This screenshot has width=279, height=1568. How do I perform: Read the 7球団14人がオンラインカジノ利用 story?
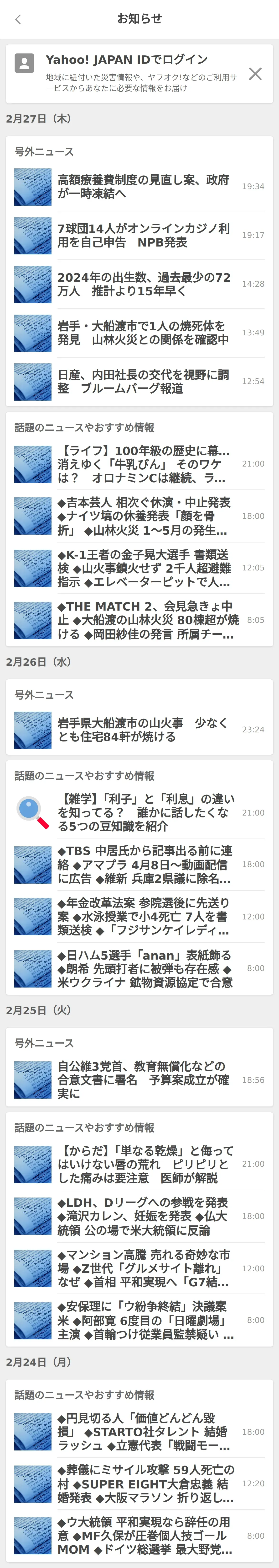pos(144,236)
